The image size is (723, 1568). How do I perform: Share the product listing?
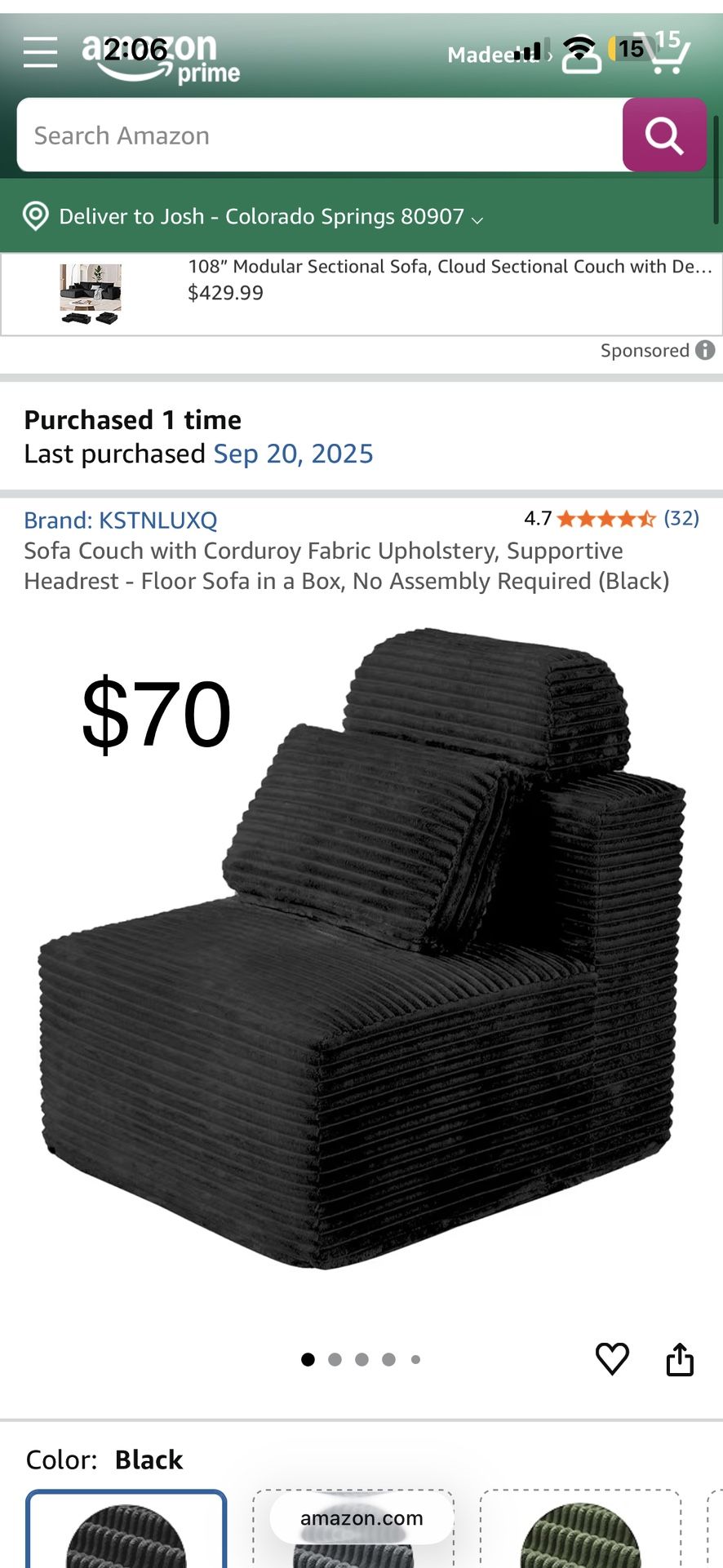tap(680, 1358)
